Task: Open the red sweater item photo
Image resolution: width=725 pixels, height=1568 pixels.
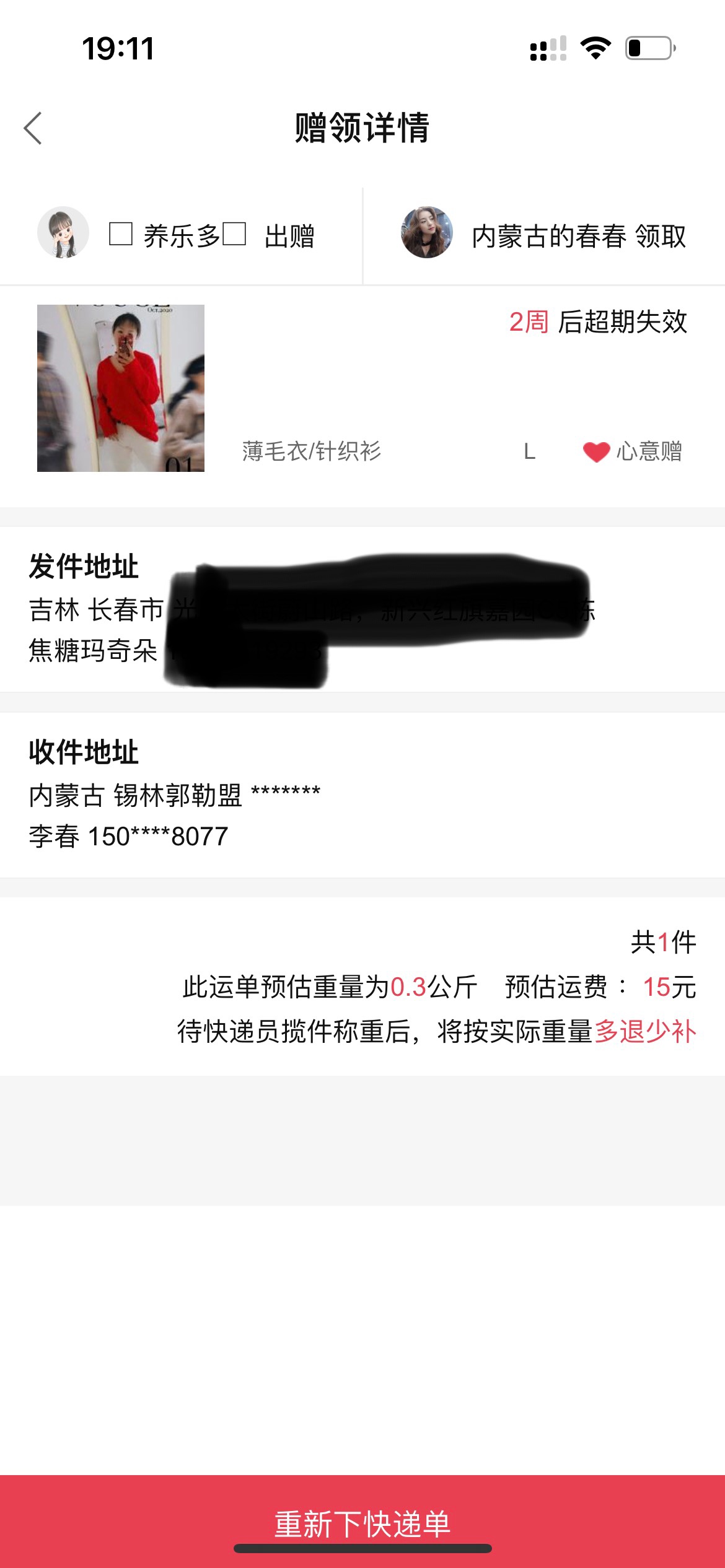Action: click(x=121, y=388)
